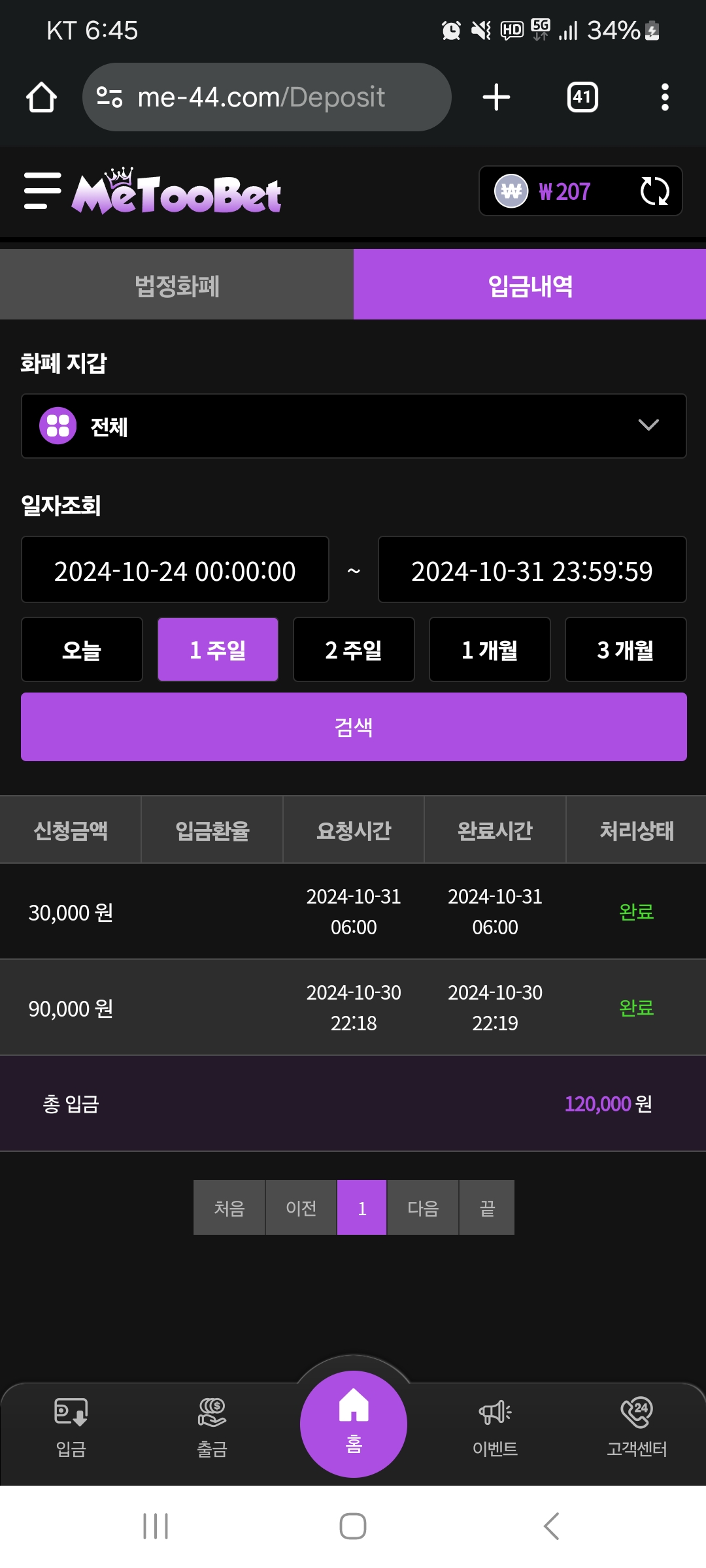Image resolution: width=706 pixels, height=1568 pixels.
Task: Select the 오늘 date range
Action: pos(82,649)
